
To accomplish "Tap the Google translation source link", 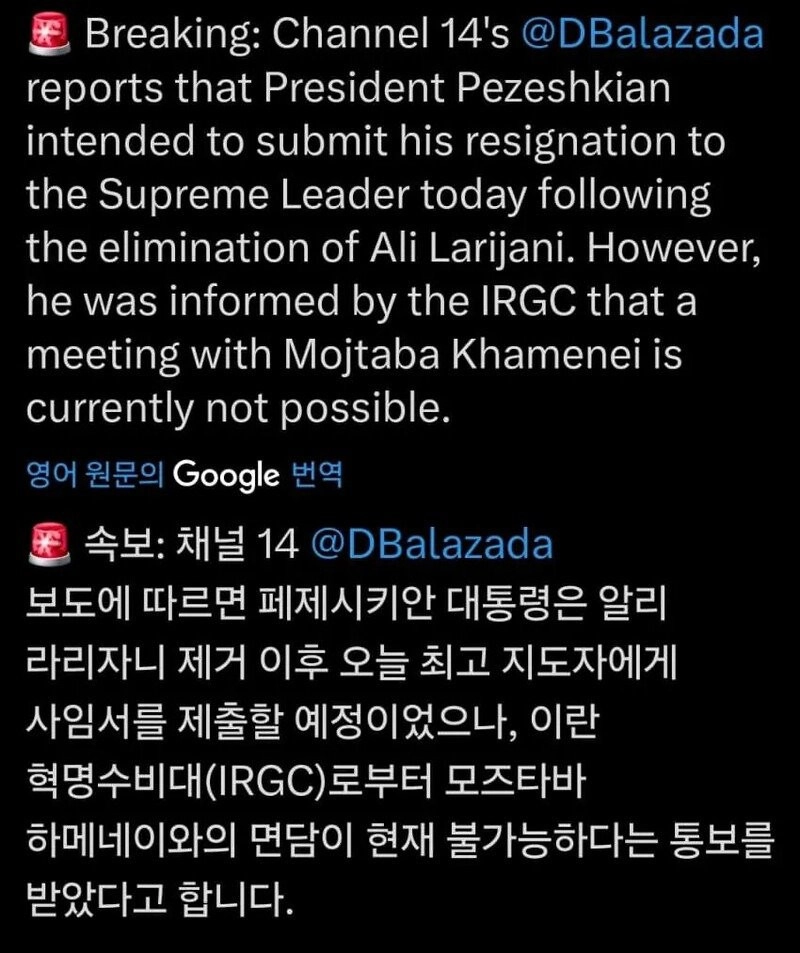I will (185, 475).
